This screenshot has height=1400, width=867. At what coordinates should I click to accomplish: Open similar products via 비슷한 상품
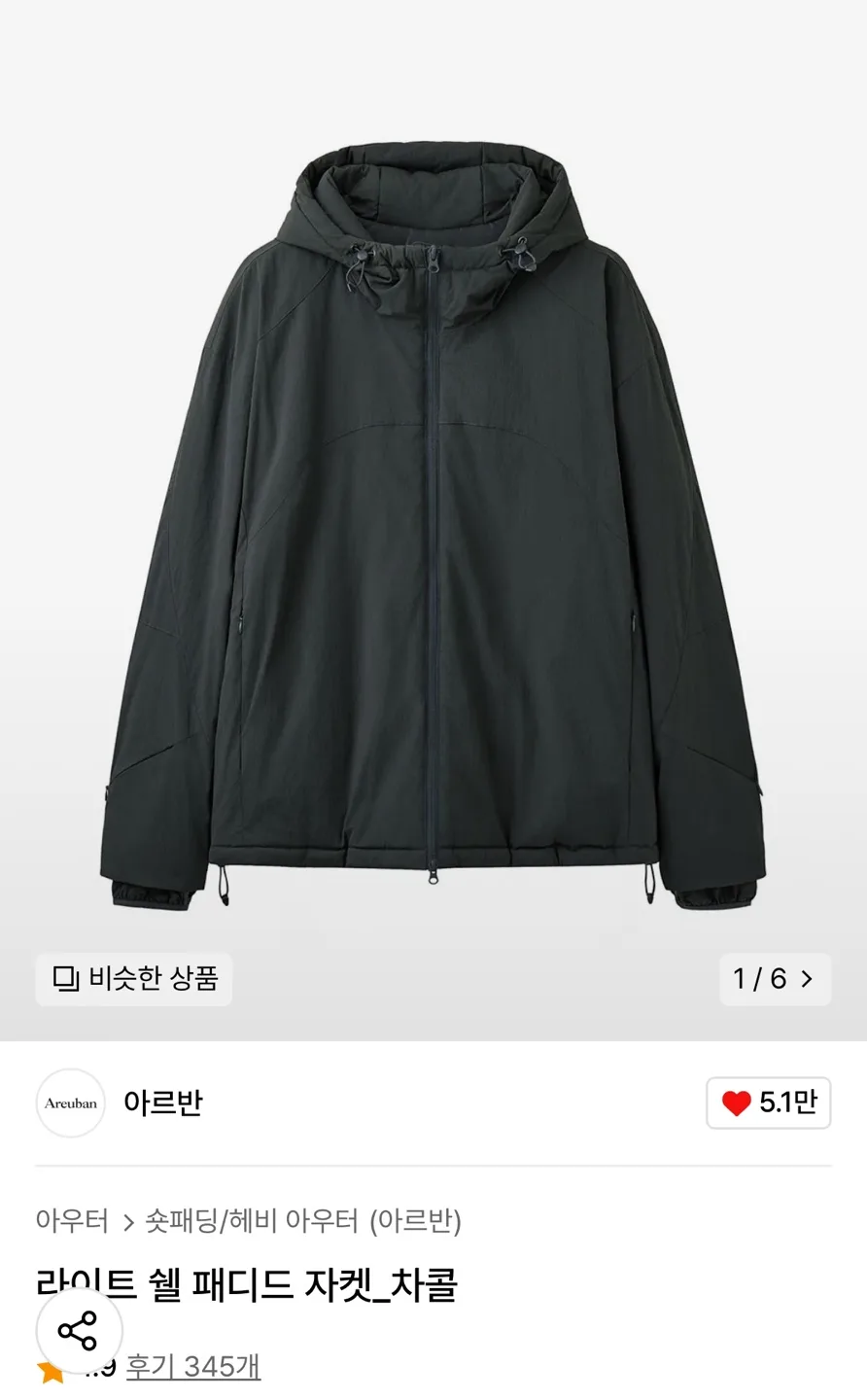tap(134, 979)
